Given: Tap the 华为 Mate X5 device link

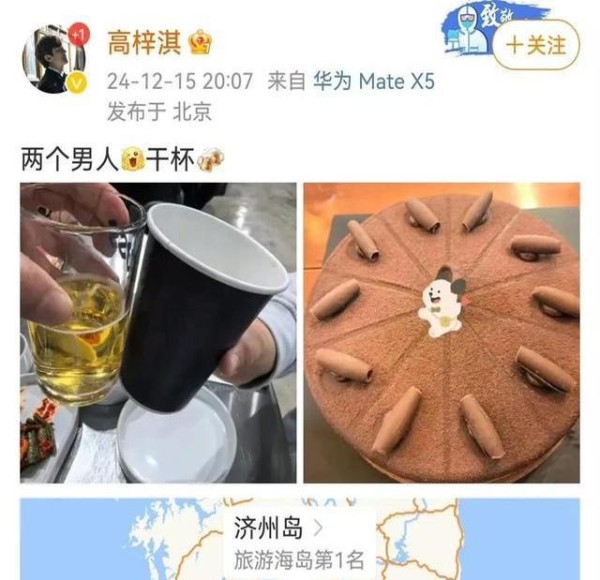Looking at the screenshot, I should click(x=374, y=82).
